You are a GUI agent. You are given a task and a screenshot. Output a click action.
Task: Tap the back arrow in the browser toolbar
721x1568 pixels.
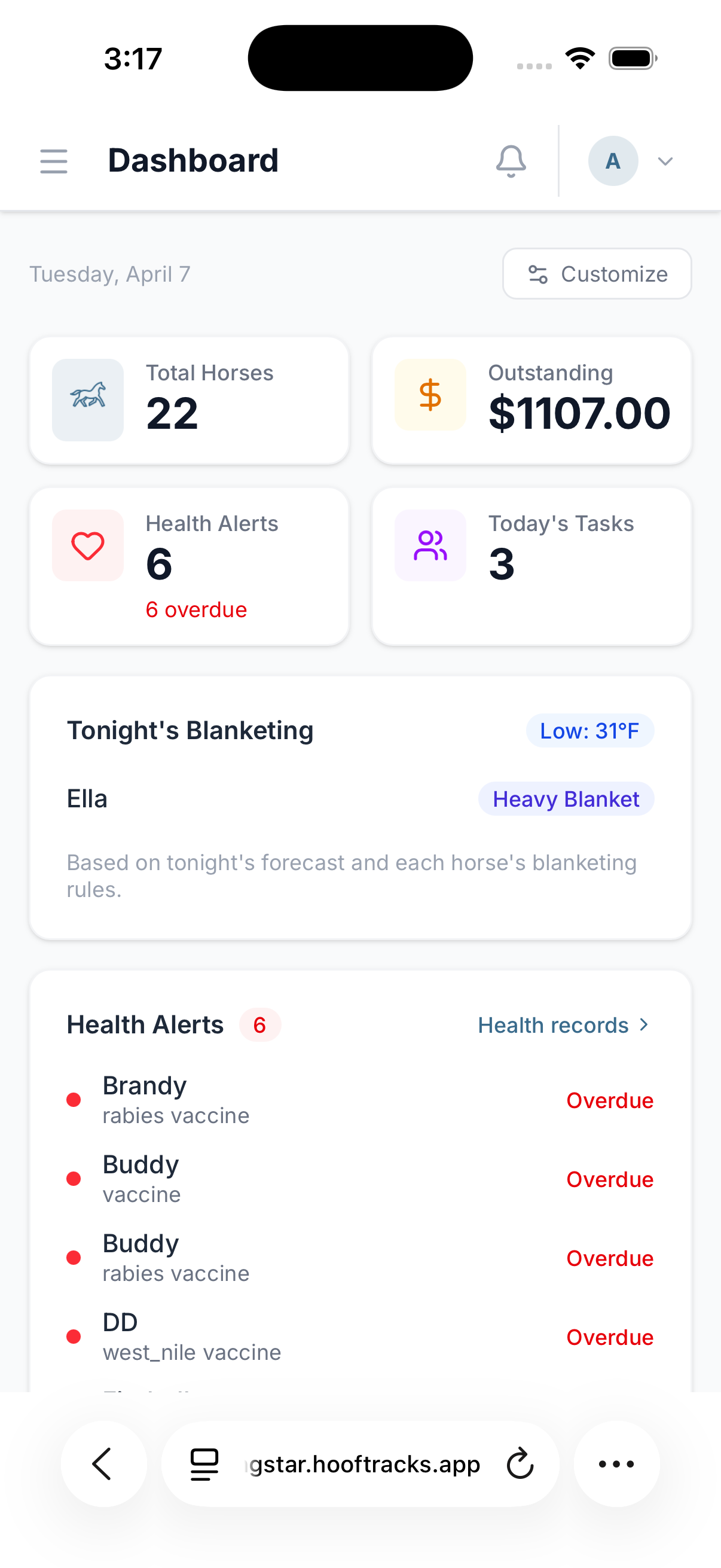point(103,1465)
